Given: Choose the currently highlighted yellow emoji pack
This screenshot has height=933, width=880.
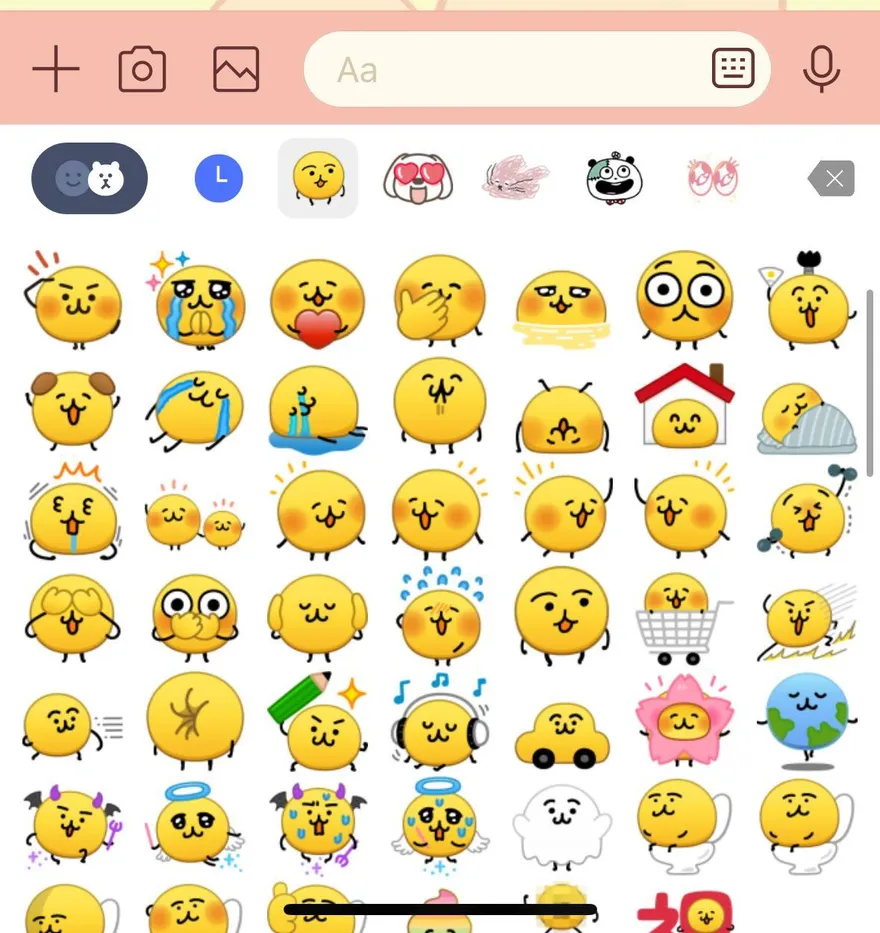Looking at the screenshot, I should (317, 177).
